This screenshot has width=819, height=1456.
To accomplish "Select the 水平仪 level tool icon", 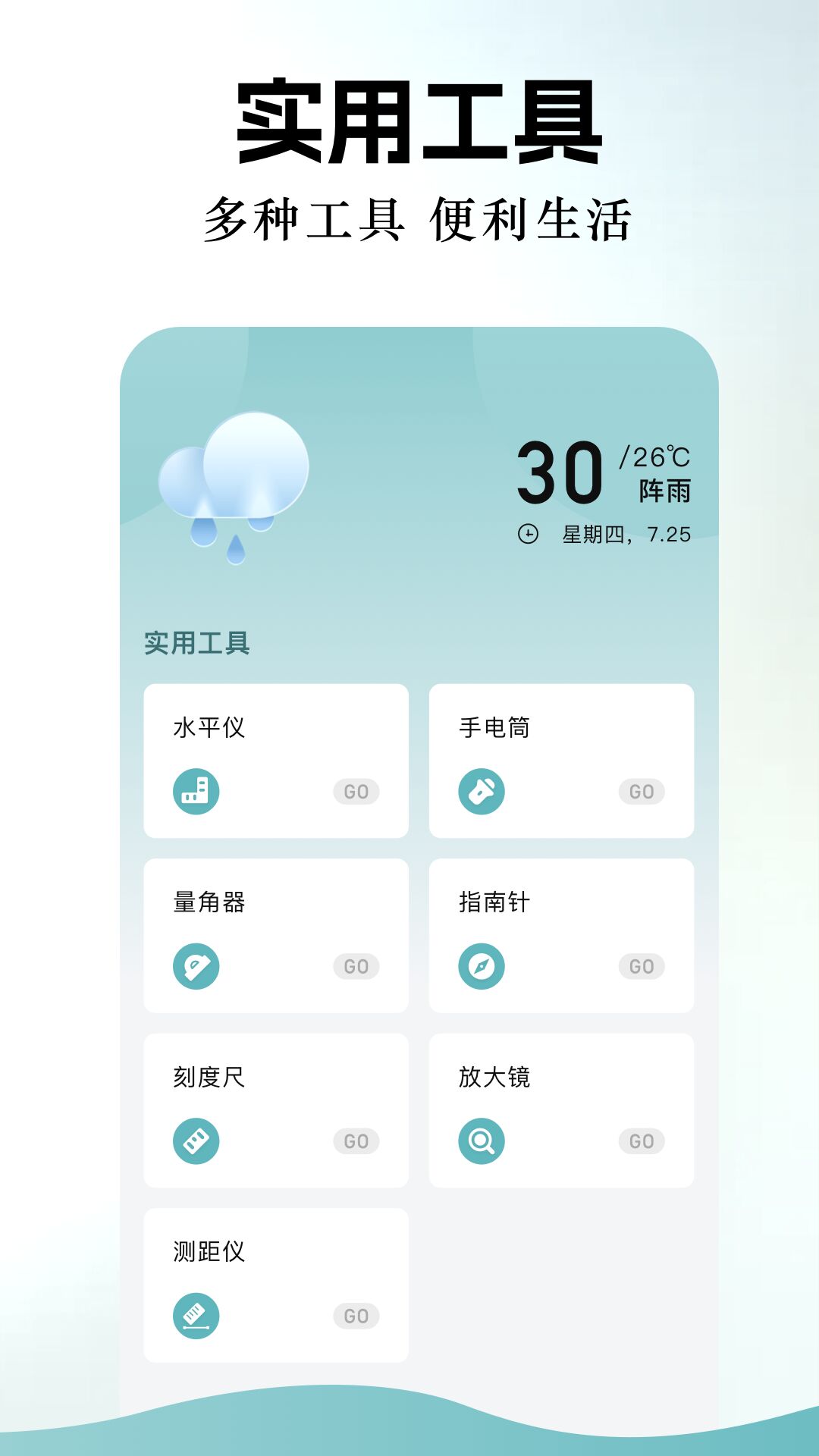I will (196, 791).
